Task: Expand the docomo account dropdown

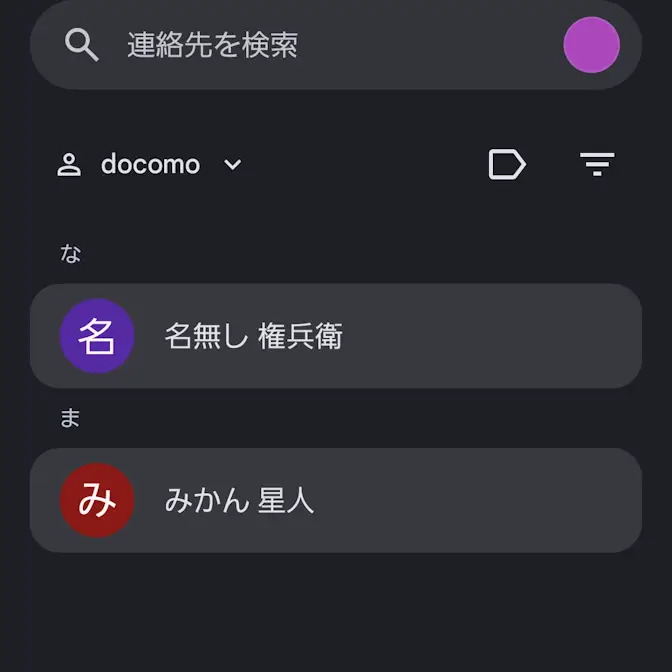Action: click(x=150, y=165)
